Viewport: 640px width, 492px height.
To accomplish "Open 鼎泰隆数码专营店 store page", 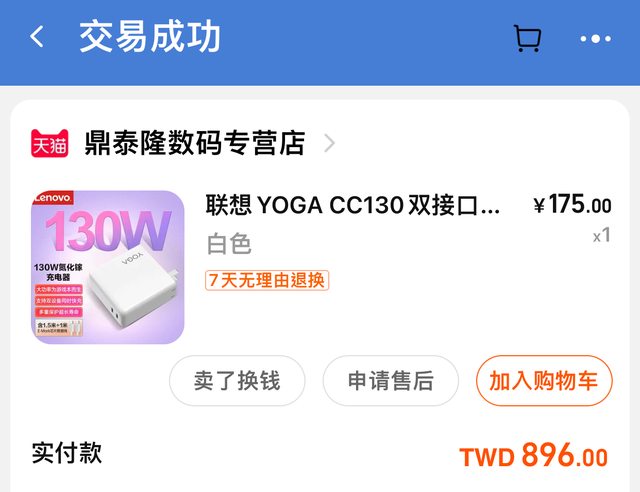I will pyautogui.click(x=195, y=143).
